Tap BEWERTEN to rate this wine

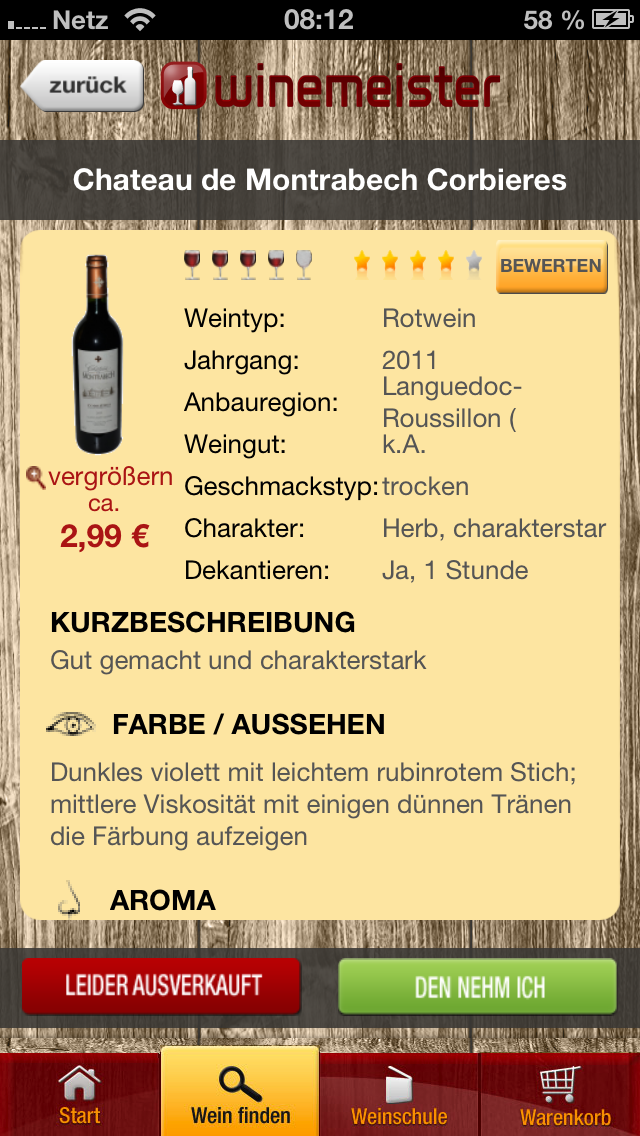coord(552,266)
